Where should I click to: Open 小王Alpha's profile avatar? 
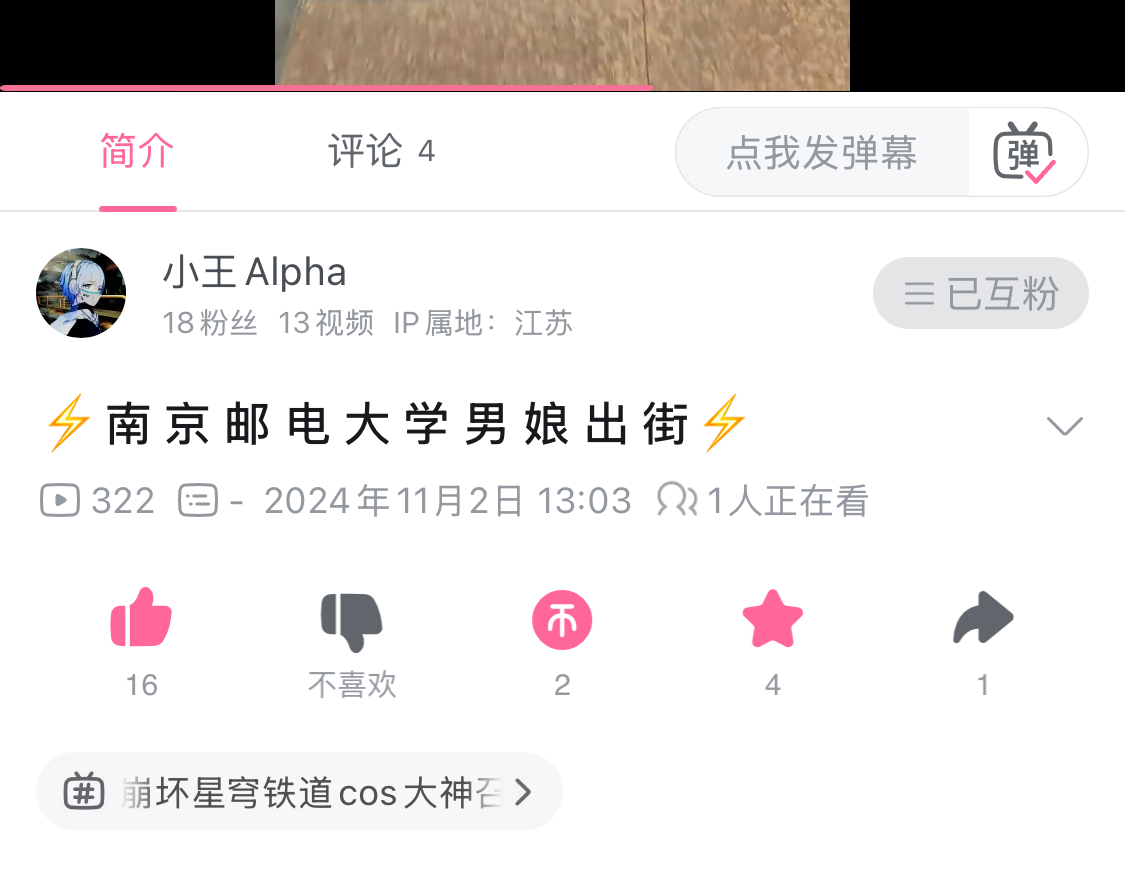(x=81, y=293)
